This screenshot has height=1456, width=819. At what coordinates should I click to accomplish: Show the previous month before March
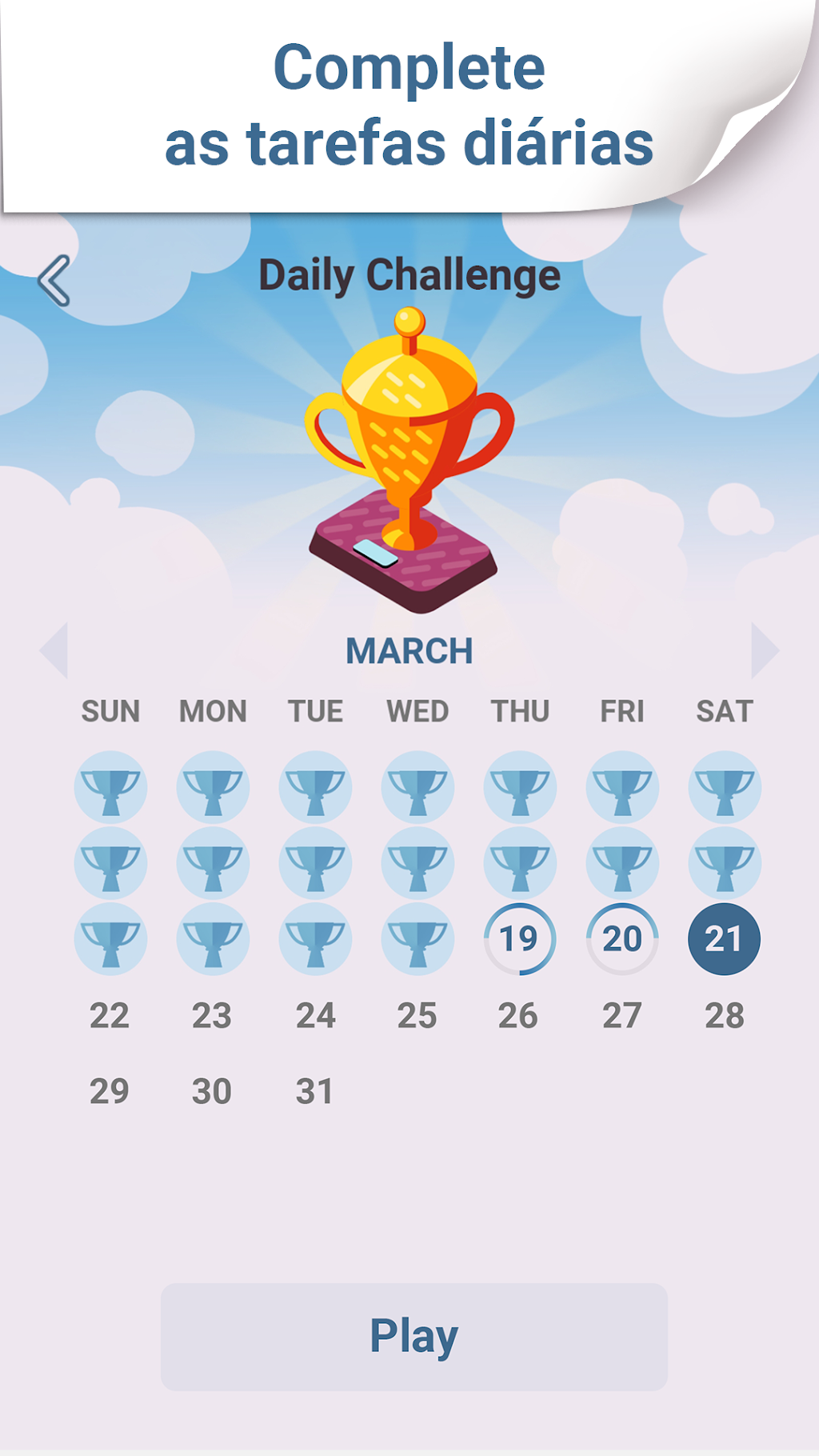tap(54, 650)
